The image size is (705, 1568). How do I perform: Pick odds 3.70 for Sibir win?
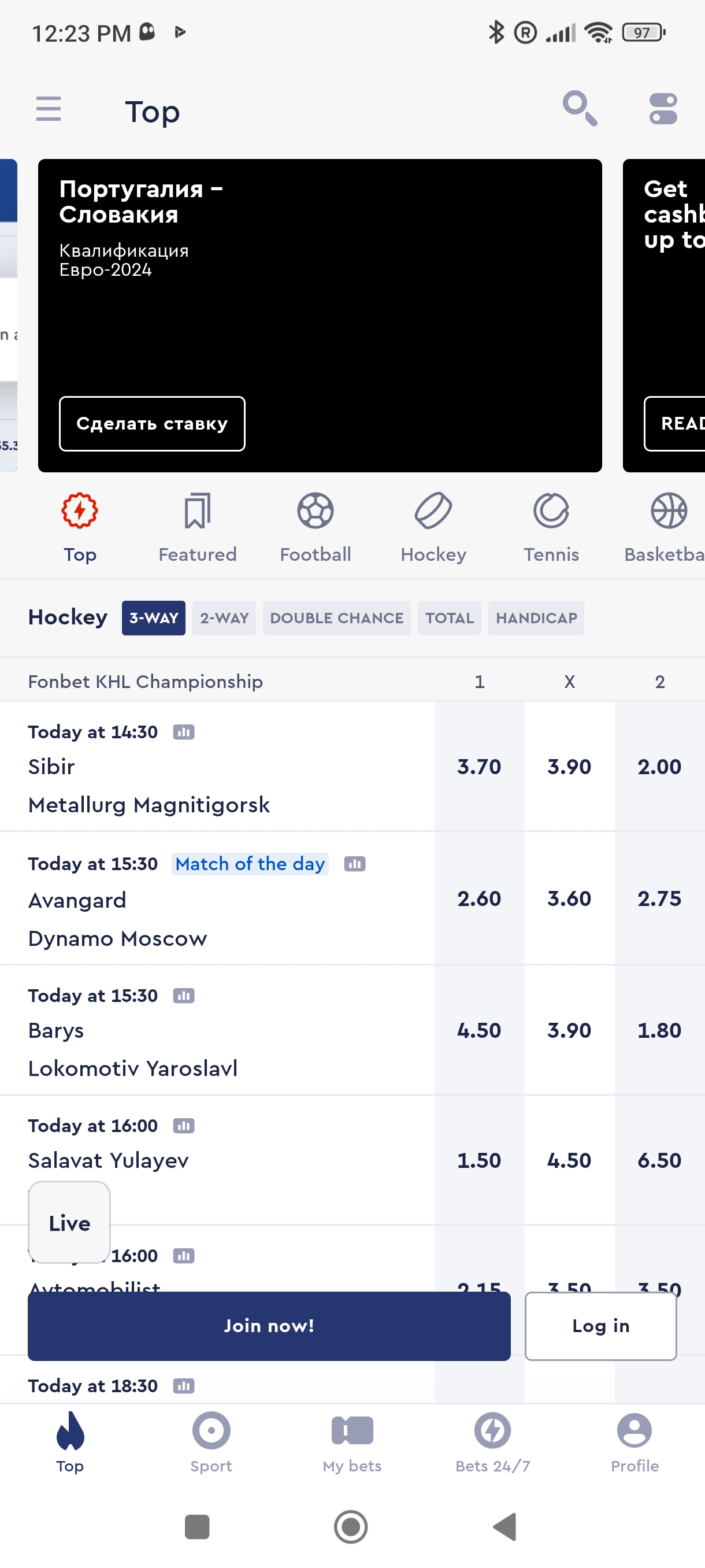click(x=479, y=766)
